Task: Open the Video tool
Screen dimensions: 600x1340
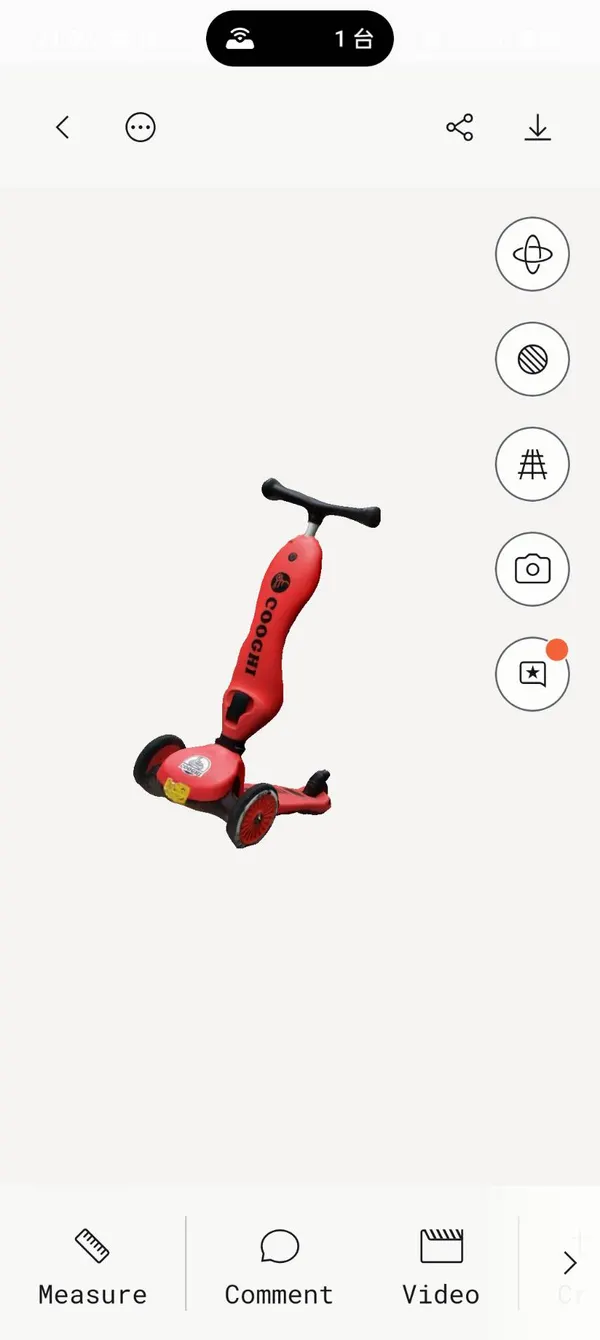Action: (x=441, y=1266)
